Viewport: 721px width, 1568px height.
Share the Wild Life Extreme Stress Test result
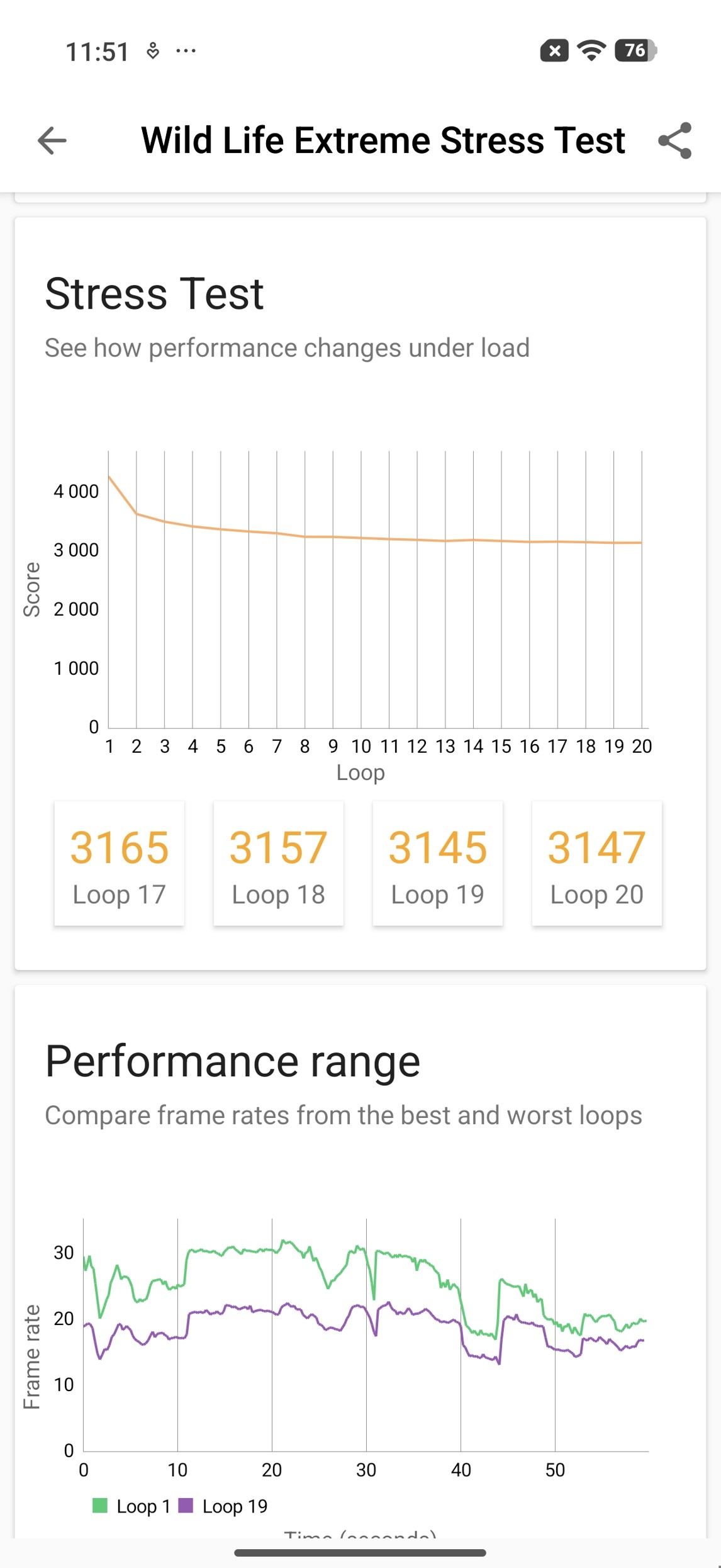(674, 140)
